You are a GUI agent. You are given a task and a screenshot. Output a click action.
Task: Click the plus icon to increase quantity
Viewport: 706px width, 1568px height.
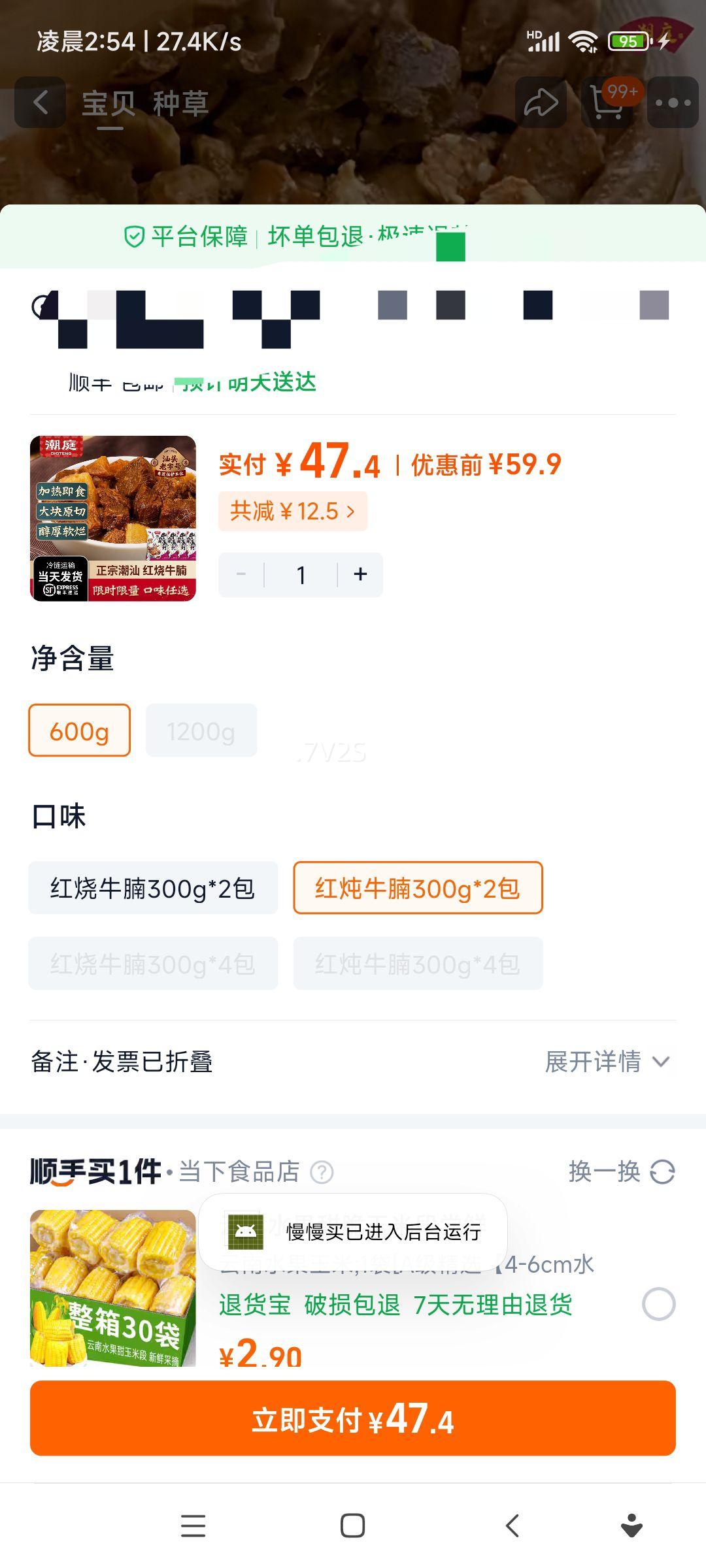(360, 574)
